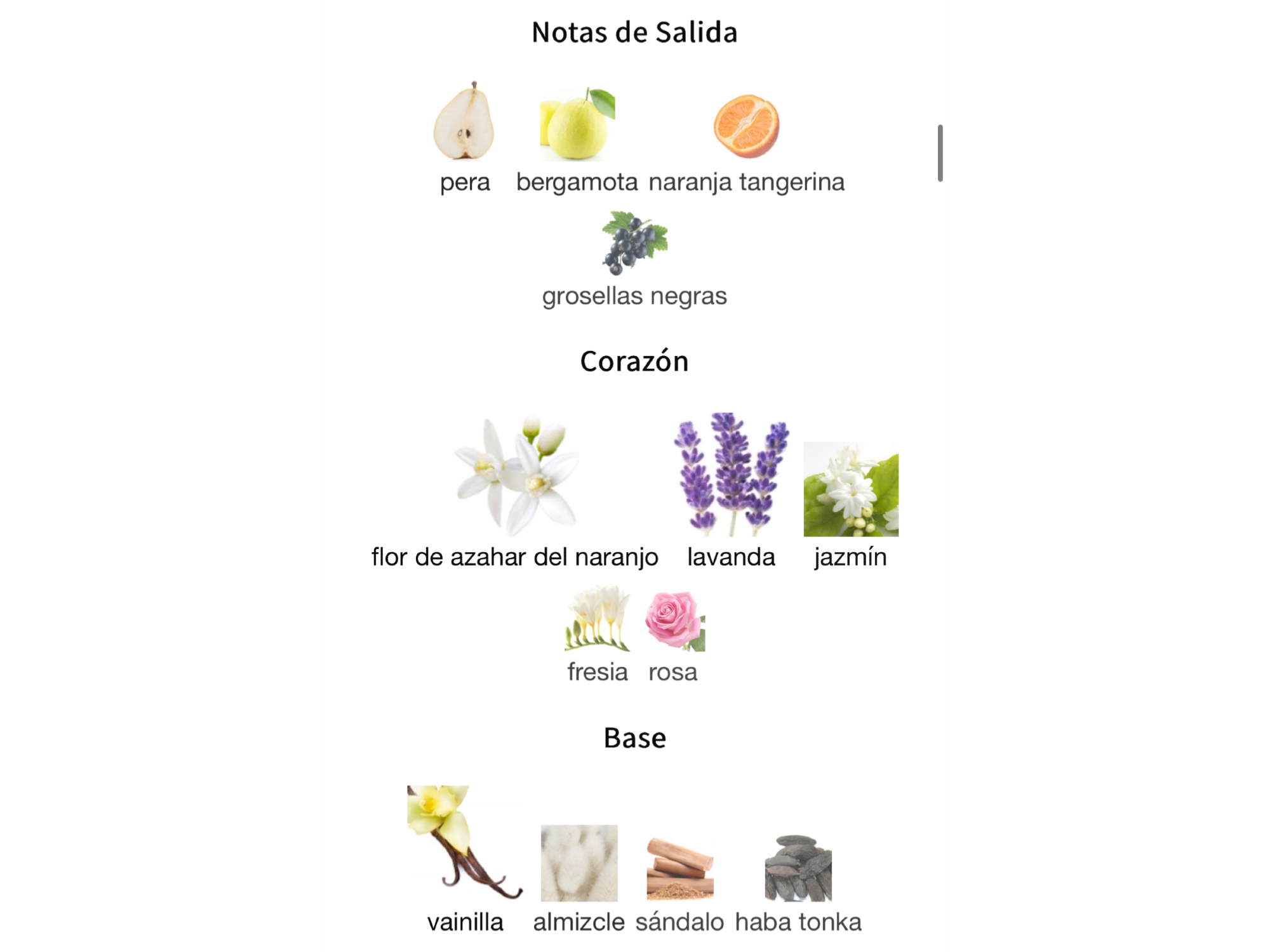Tap the haba tonka note
Image resolution: width=1270 pixels, height=952 pixels.
[x=798, y=868]
